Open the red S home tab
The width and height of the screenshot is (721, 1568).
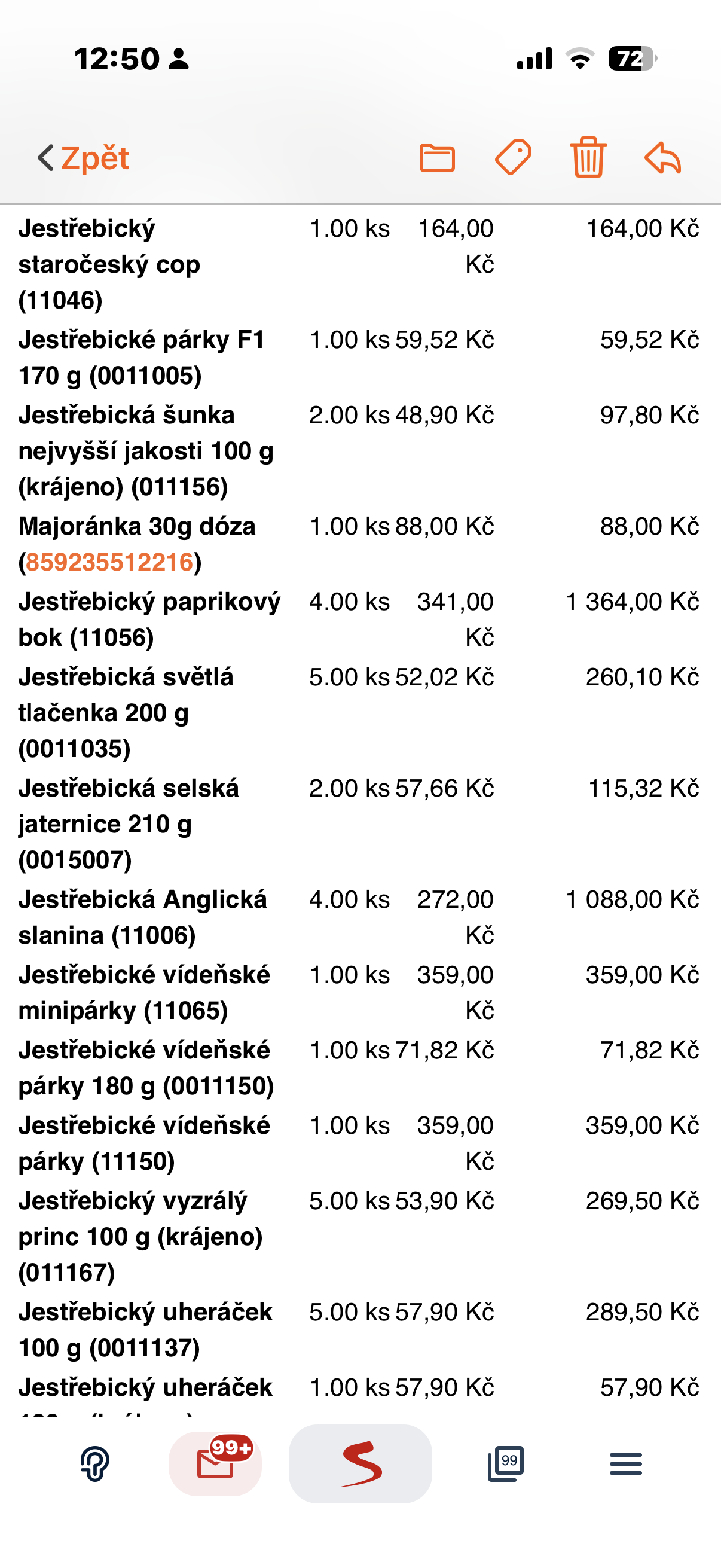tap(360, 1463)
